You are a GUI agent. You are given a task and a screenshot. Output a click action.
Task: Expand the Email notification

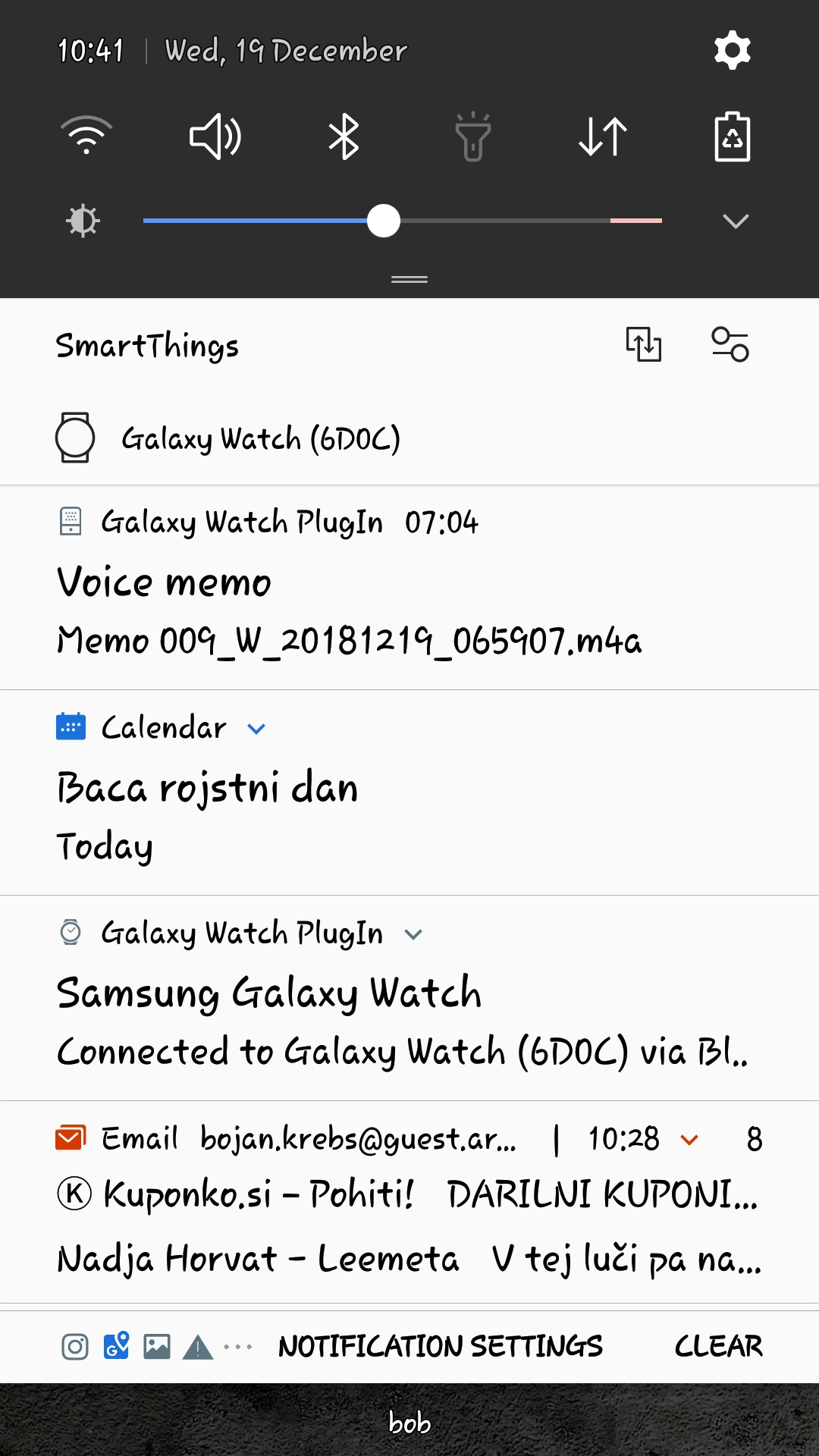pyautogui.click(x=689, y=1139)
